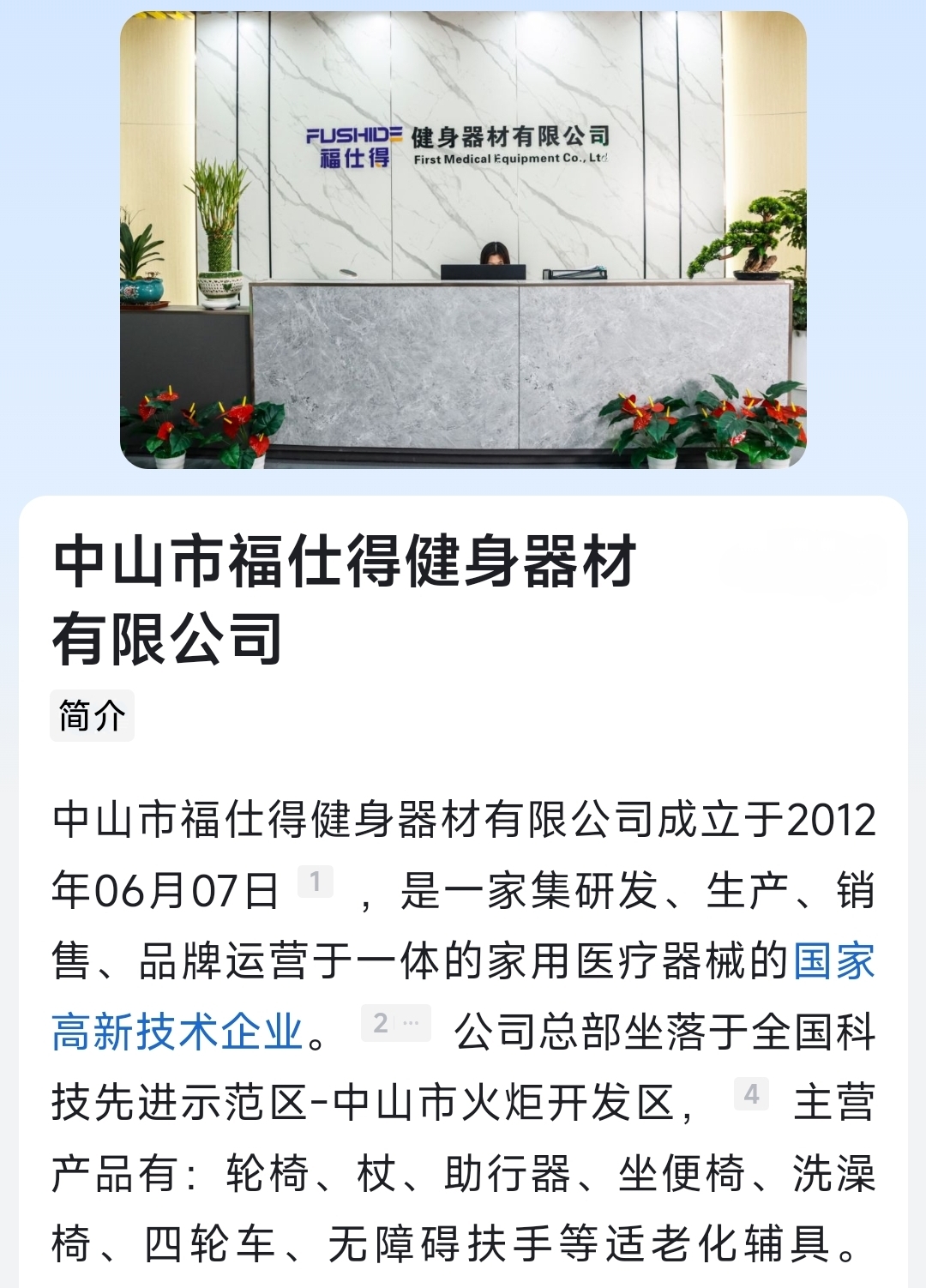Open citation marker 4 after 火炬开发区
The width and height of the screenshot is (926, 1288).
tap(751, 1093)
